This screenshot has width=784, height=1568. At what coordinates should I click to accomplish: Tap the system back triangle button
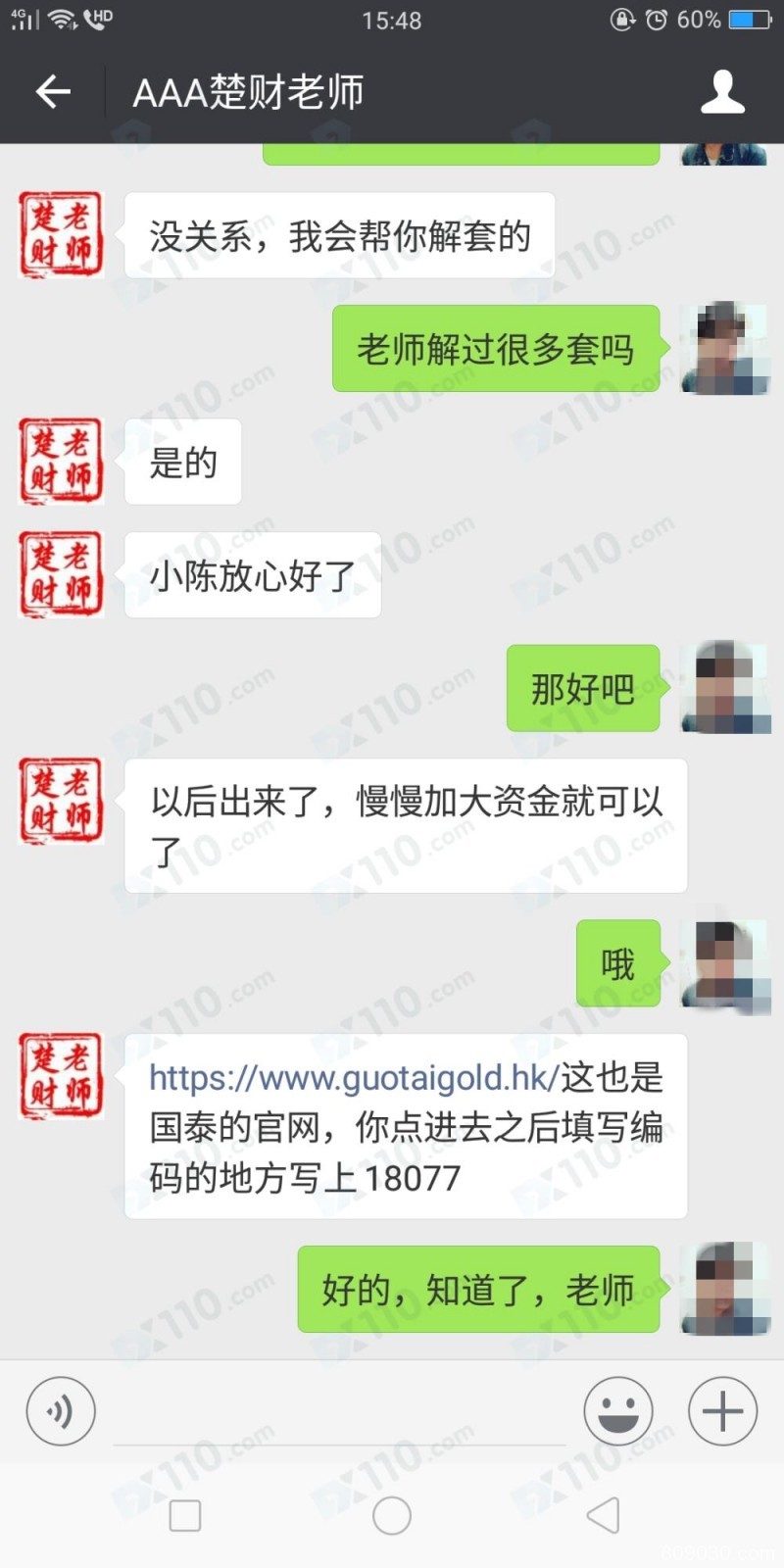coord(603,1515)
